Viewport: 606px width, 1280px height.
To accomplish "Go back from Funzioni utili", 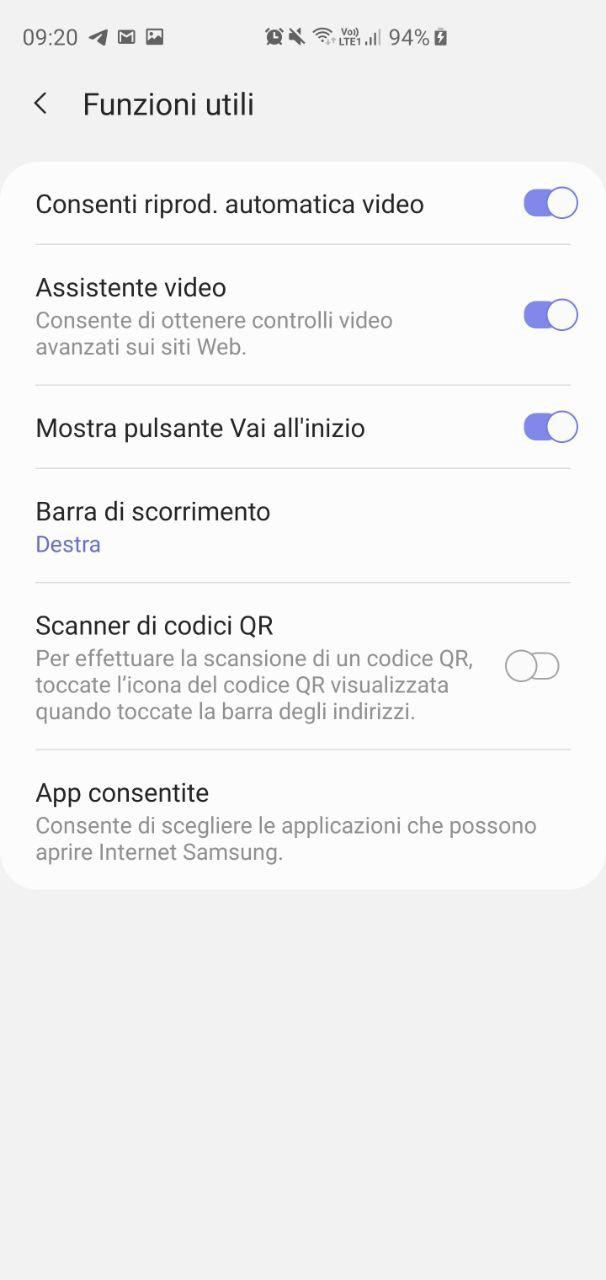I will click(40, 104).
